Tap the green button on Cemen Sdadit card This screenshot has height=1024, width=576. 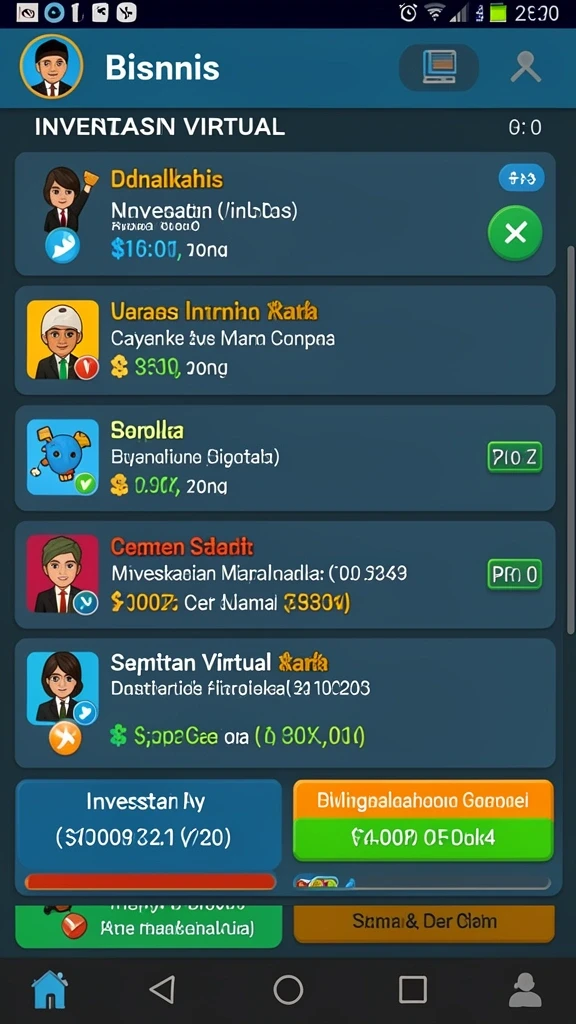point(515,575)
